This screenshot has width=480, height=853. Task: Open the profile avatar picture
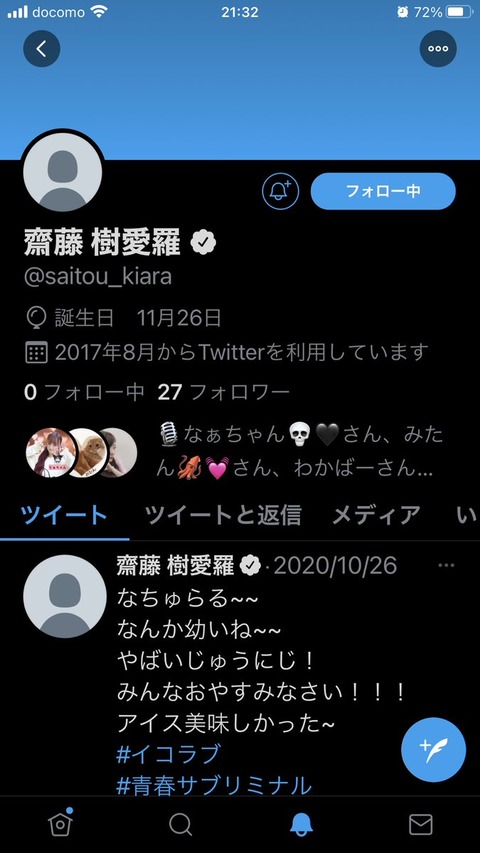coord(63,172)
